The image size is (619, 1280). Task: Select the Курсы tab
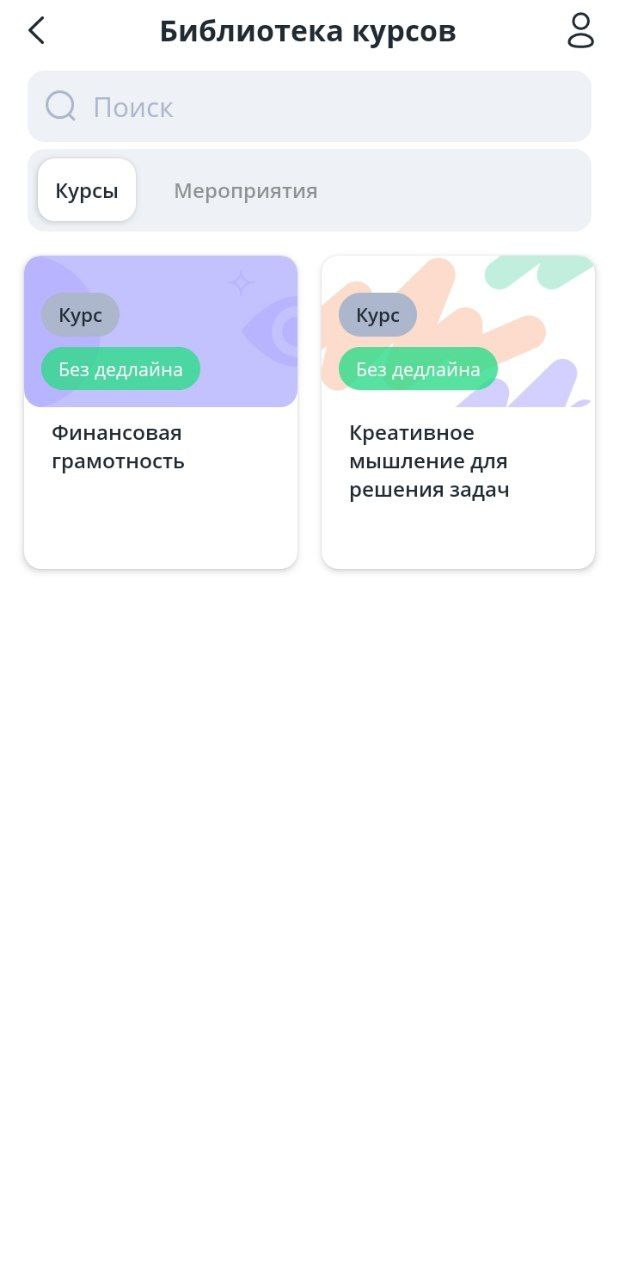[x=87, y=190]
